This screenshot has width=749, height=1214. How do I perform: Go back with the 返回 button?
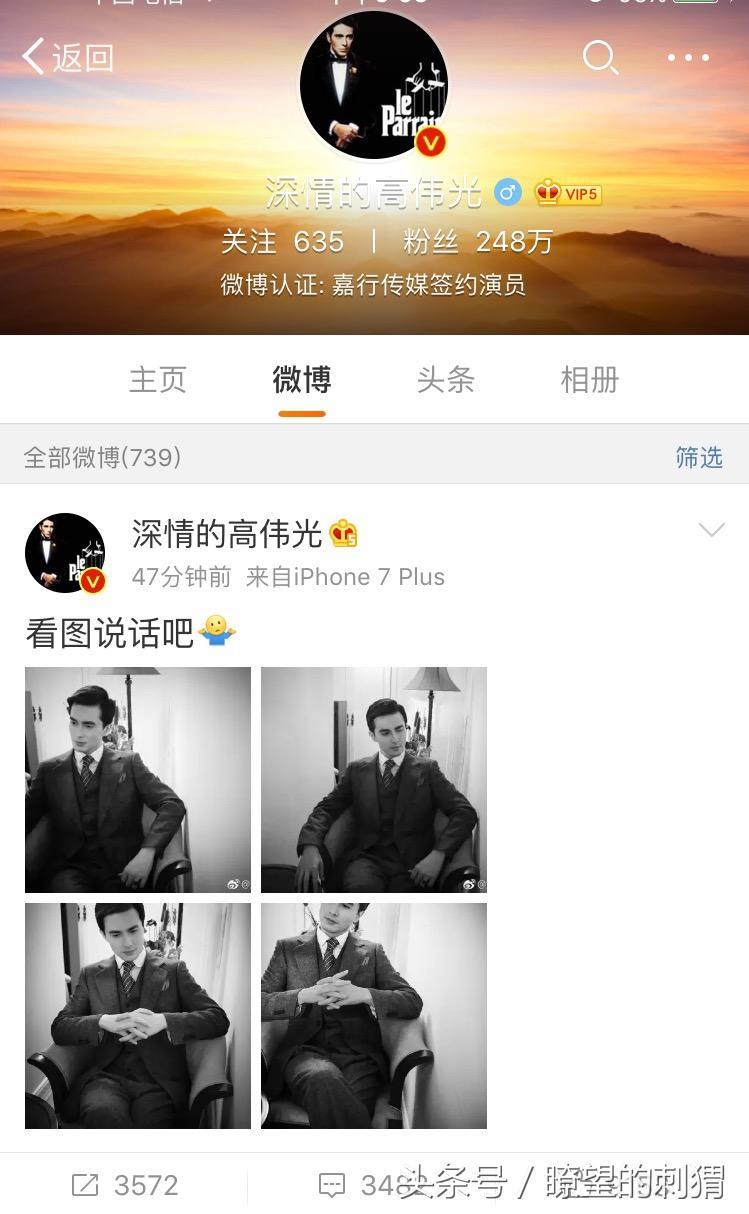coord(68,57)
